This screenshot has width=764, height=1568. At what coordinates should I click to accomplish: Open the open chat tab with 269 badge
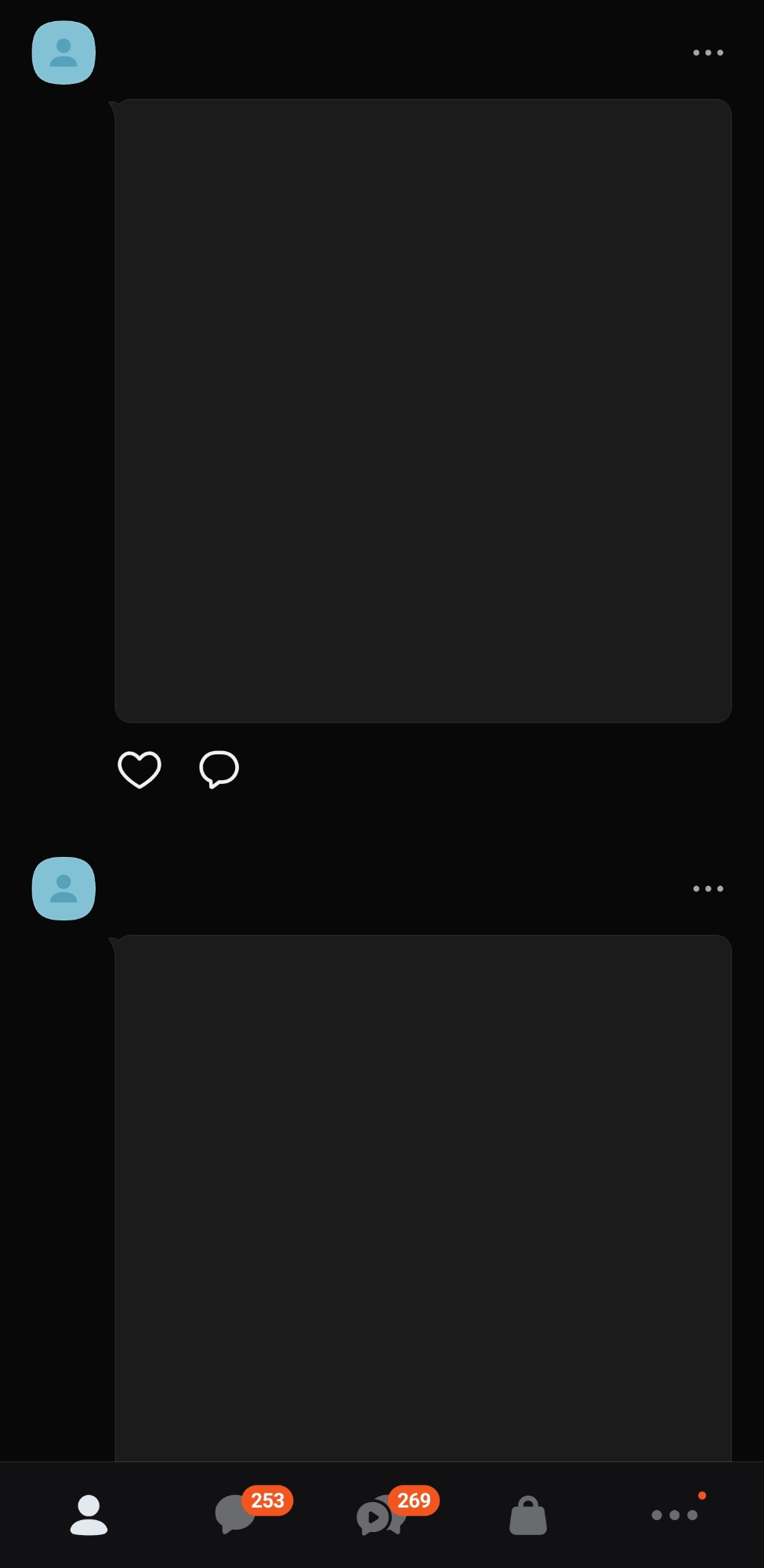tap(382, 1515)
